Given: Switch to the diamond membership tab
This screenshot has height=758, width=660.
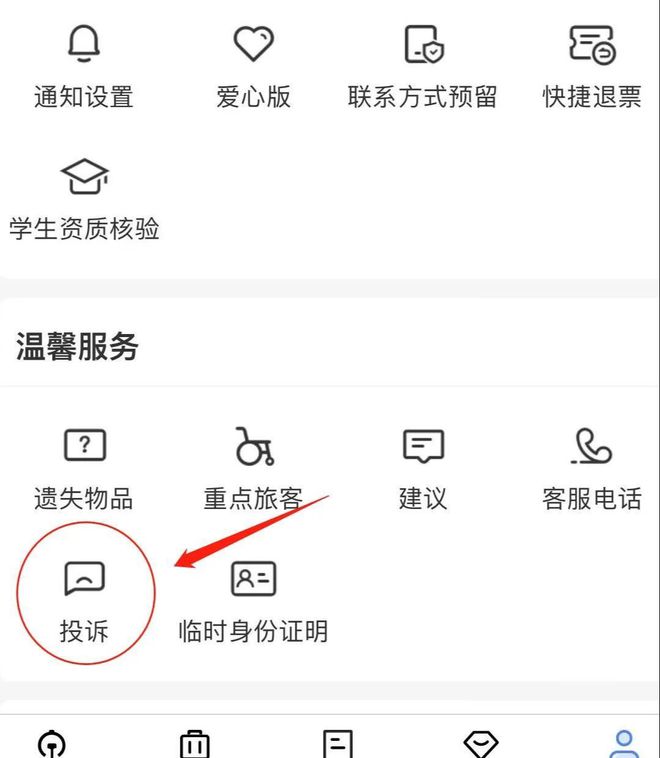Looking at the screenshot, I should tap(481, 743).
